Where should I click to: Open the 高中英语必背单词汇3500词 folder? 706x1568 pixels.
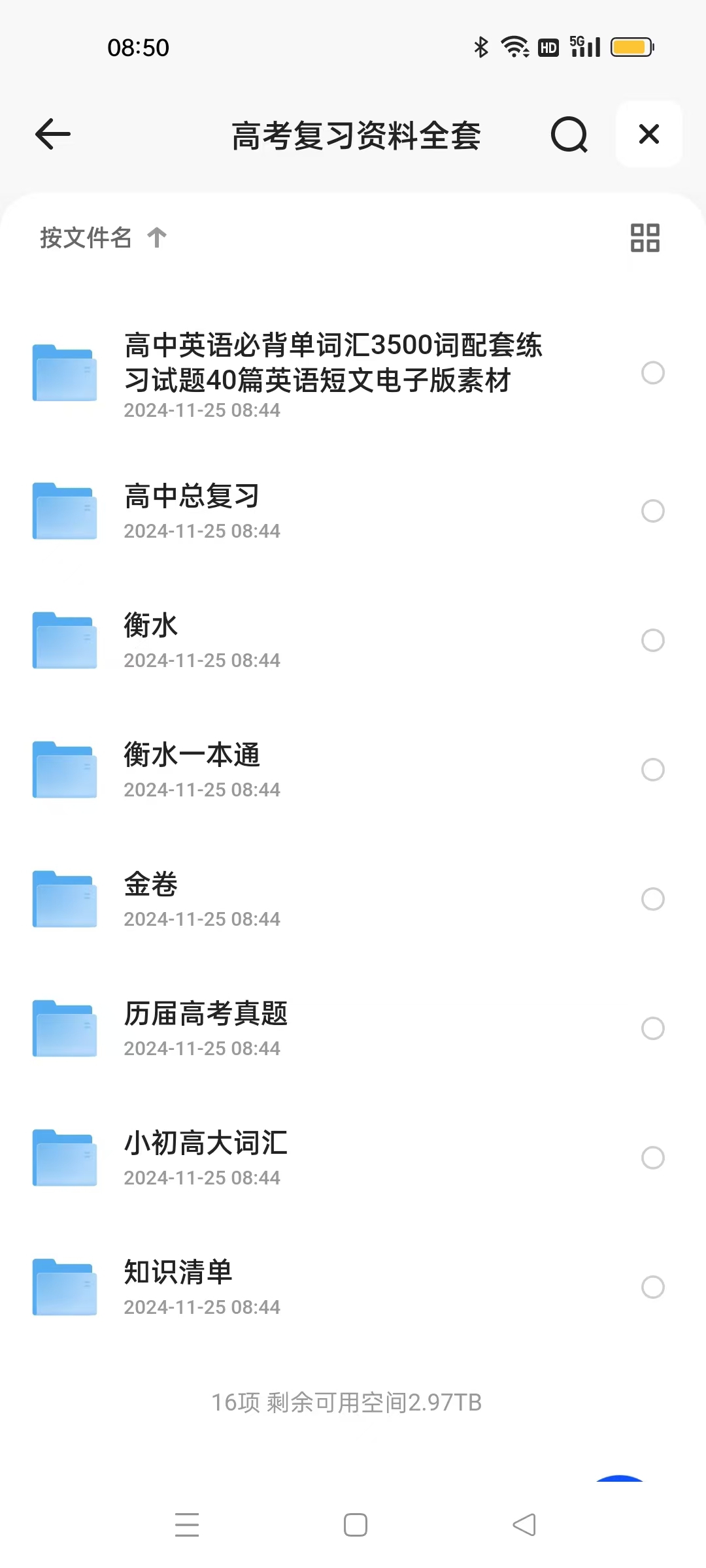(x=332, y=363)
